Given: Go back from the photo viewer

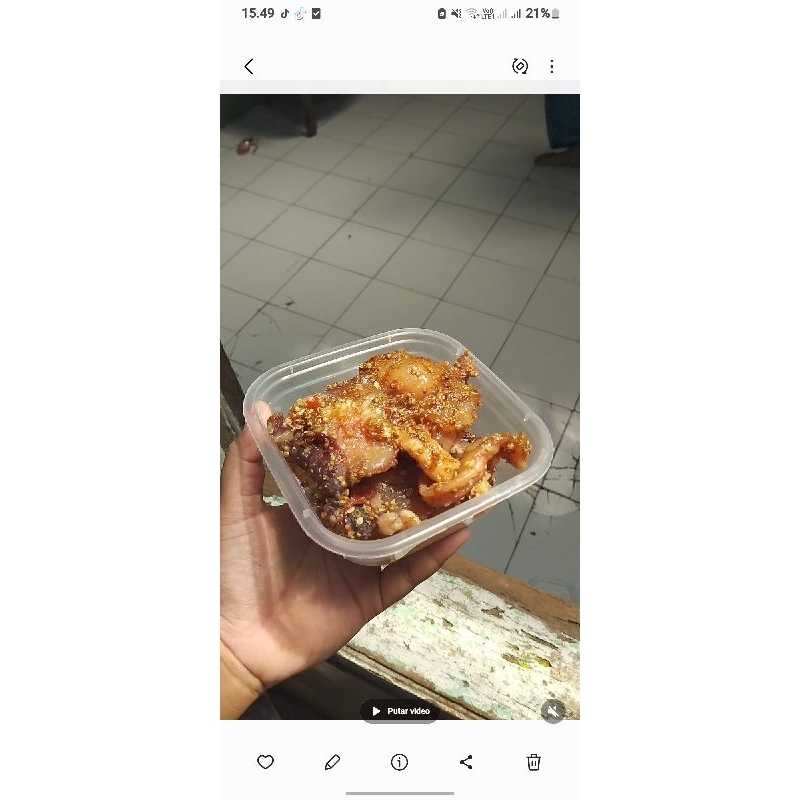Looking at the screenshot, I should point(249,66).
